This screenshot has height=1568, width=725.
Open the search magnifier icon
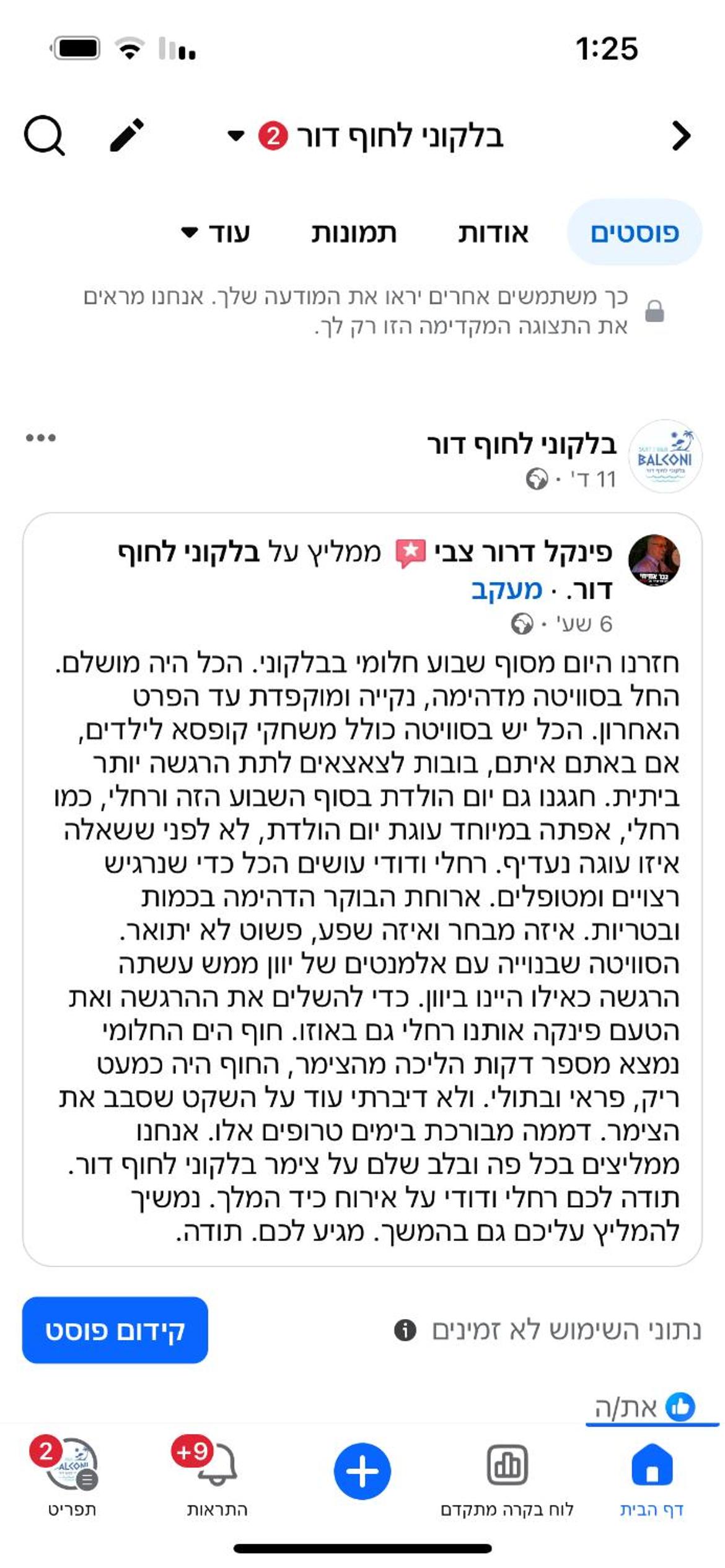pyautogui.click(x=45, y=136)
